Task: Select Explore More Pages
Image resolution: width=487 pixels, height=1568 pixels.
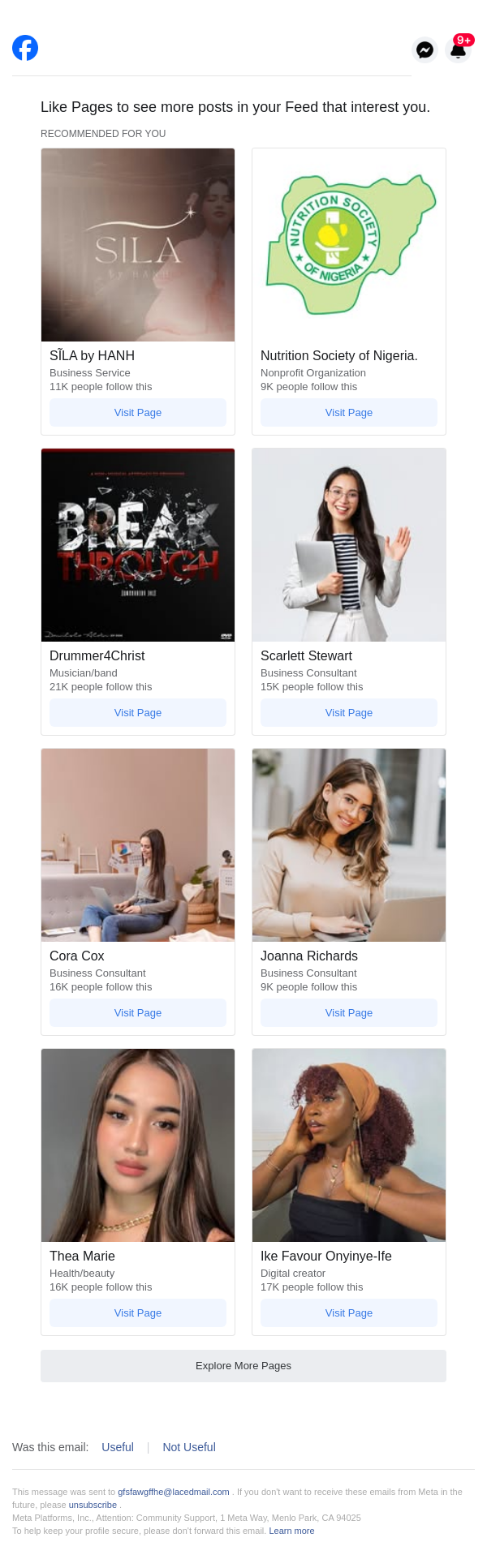Action: pos(243,1365)
